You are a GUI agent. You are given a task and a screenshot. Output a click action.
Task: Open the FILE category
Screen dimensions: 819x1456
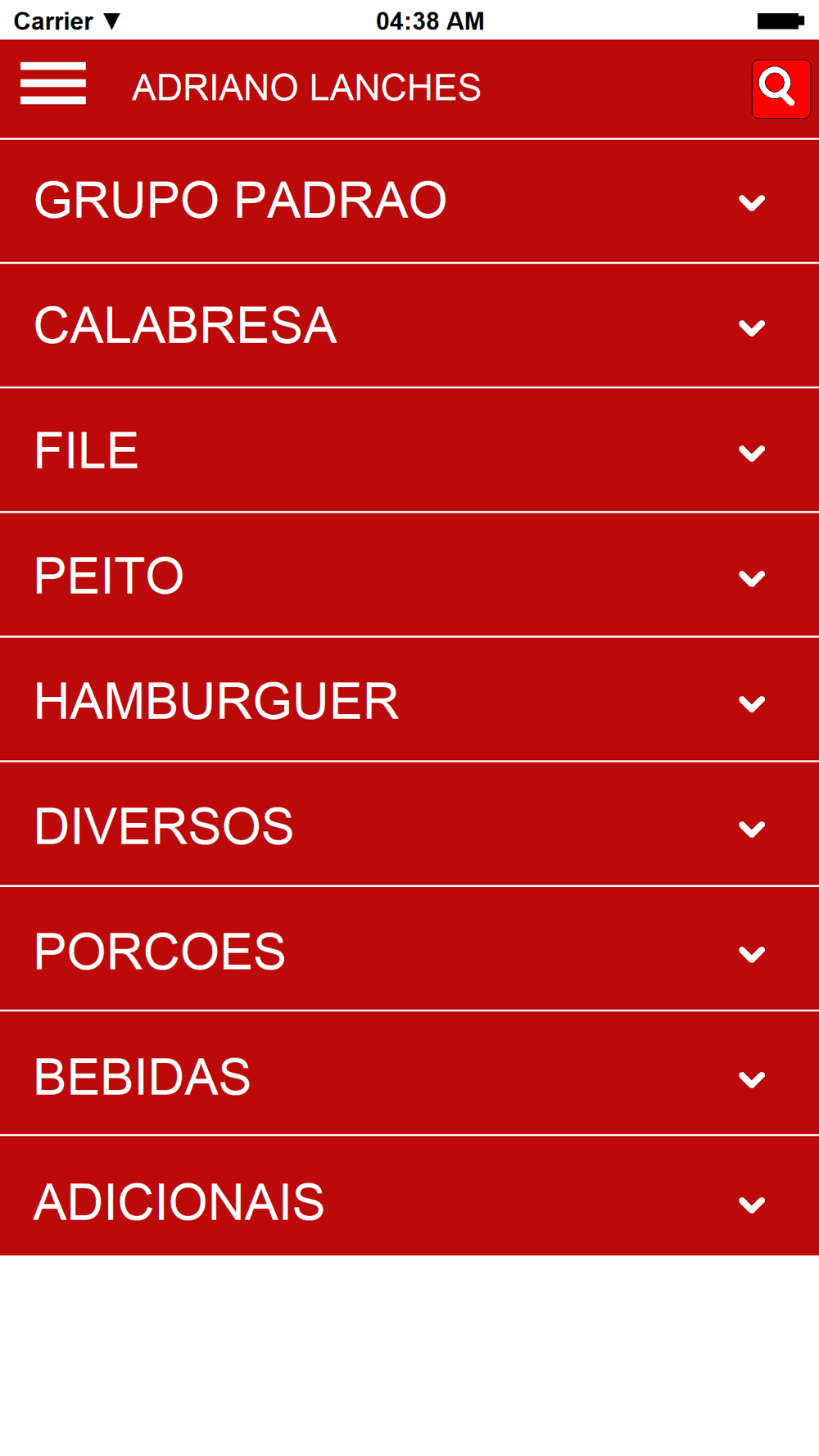click(x=409, y=451)
